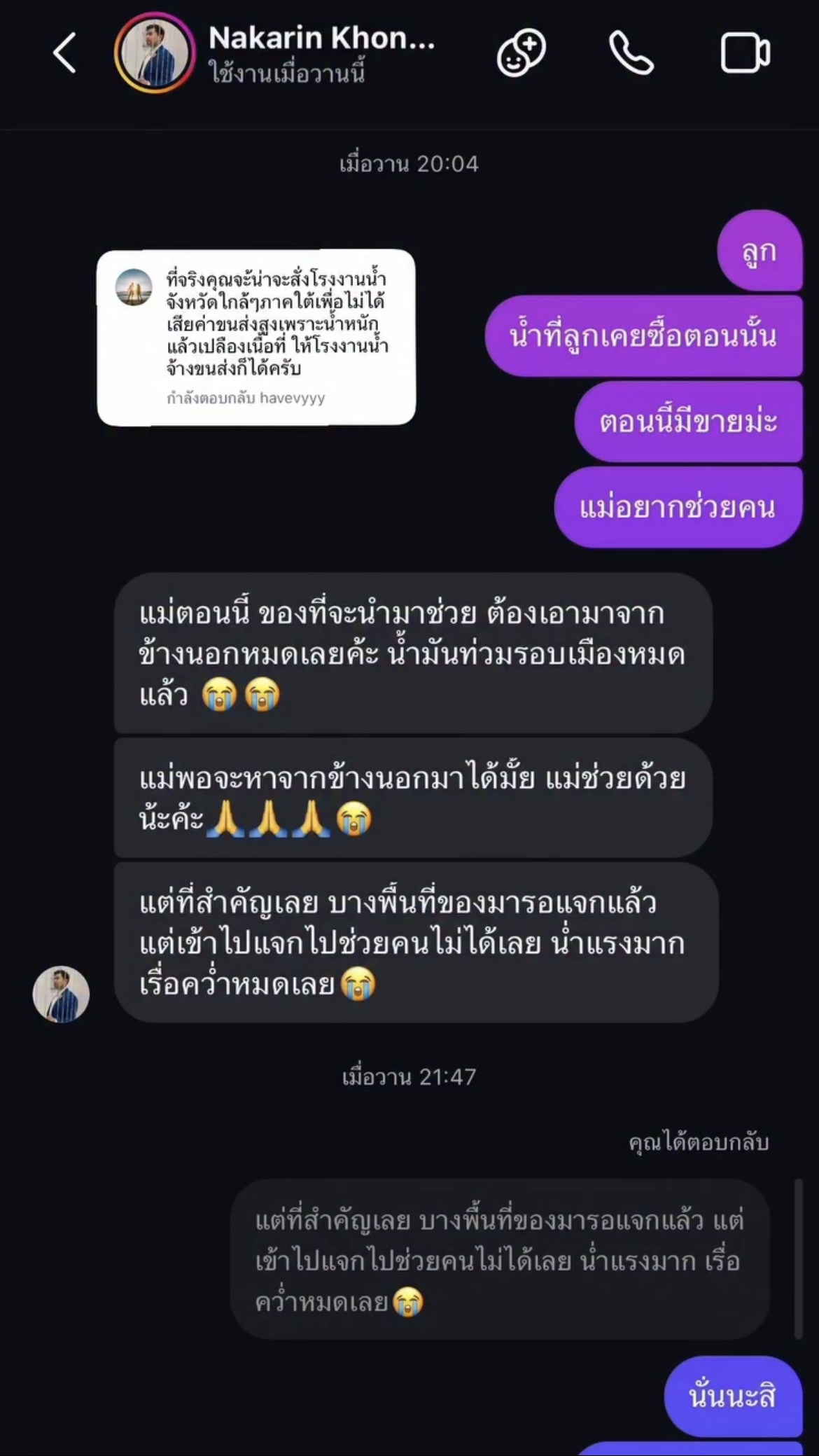The width and height of the screenshot is (819, 1456).
Task: Start a voice call with Nakarin
Action: click(x=631, y=53)
